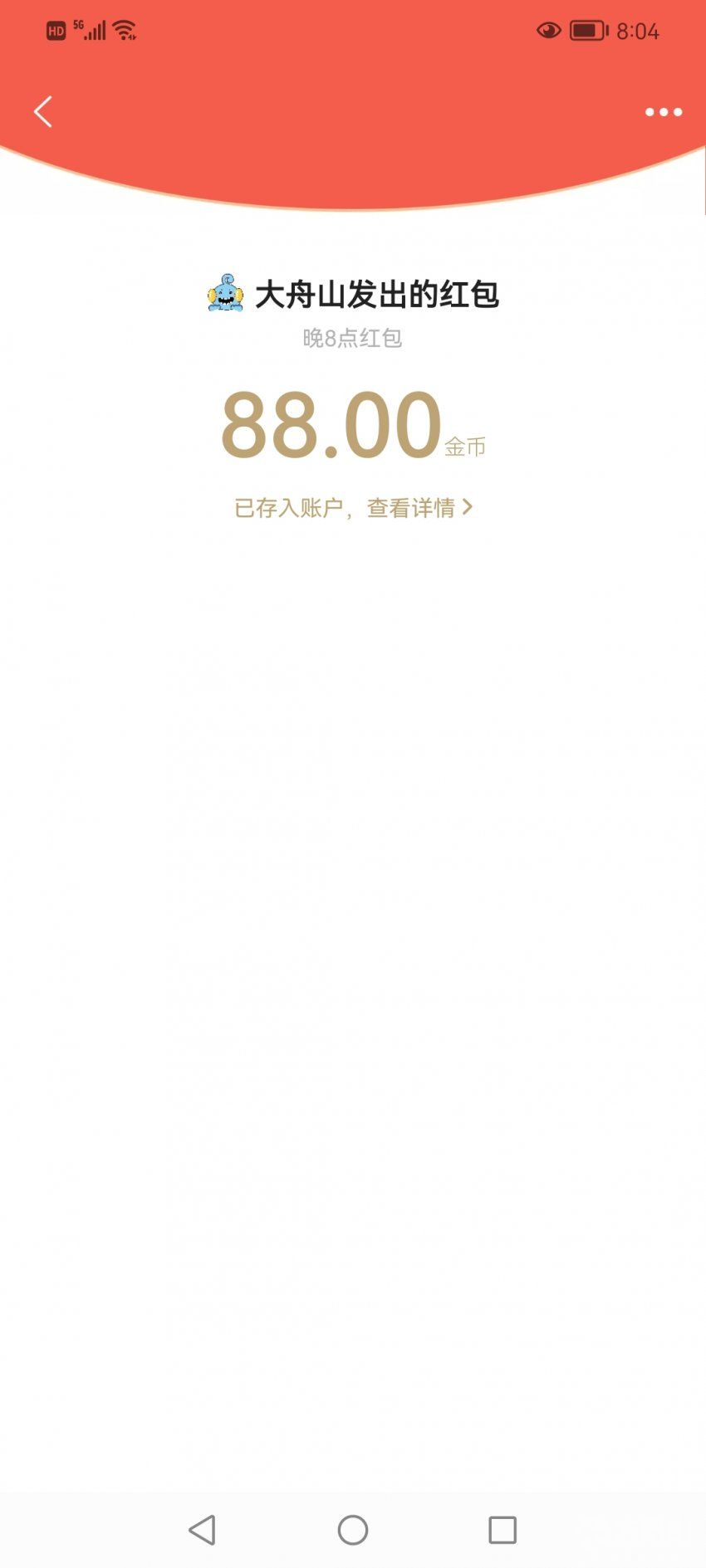Viewport: 706px width, 1568px height.
Task: Tap the system home button
Action: [353, 1530]
